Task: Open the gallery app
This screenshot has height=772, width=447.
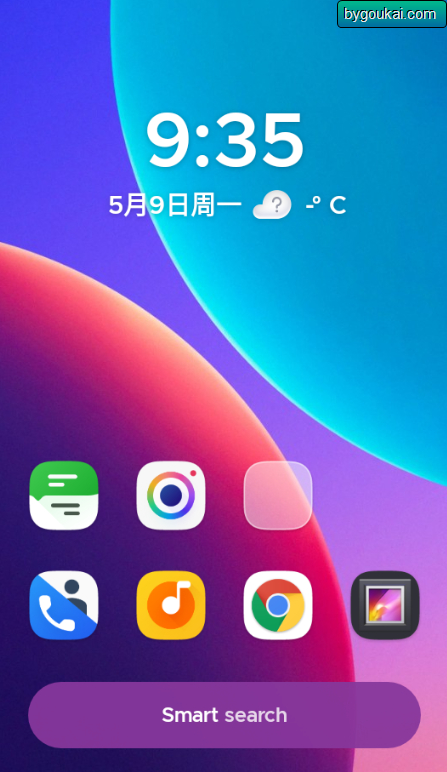Action: tap(385, 605)
